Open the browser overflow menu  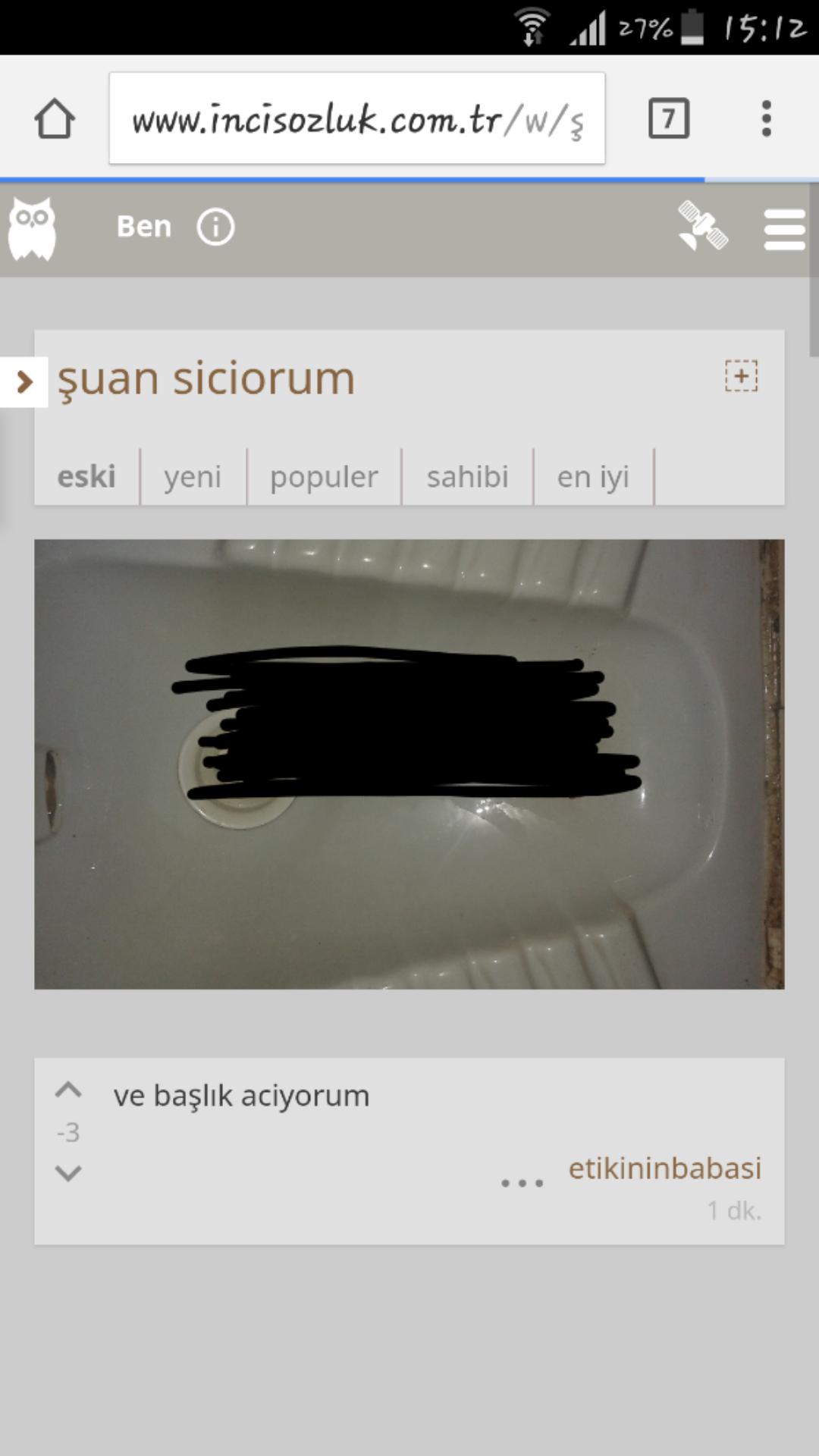[x=766, y=119]
